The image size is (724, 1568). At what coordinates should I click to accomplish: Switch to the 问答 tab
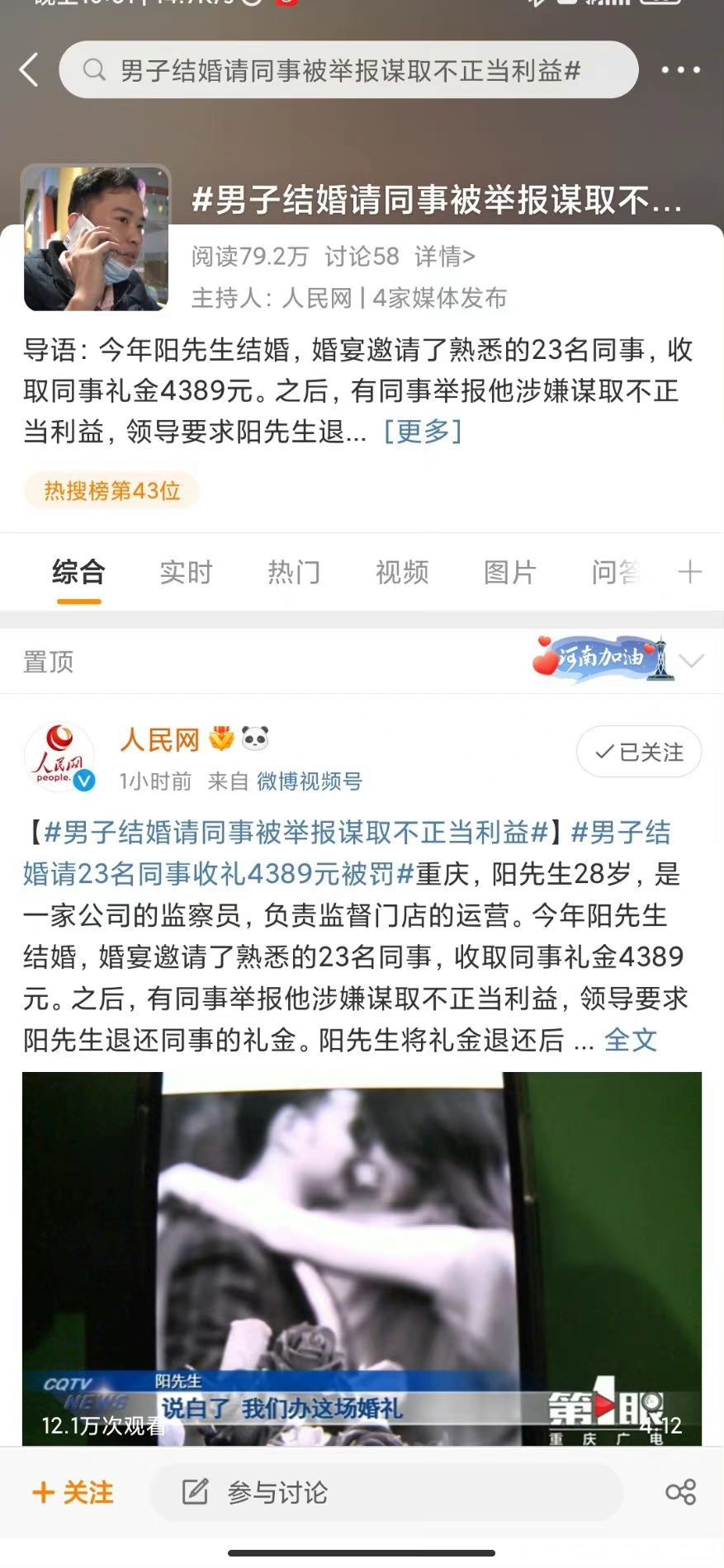click(x=615, y=572)
